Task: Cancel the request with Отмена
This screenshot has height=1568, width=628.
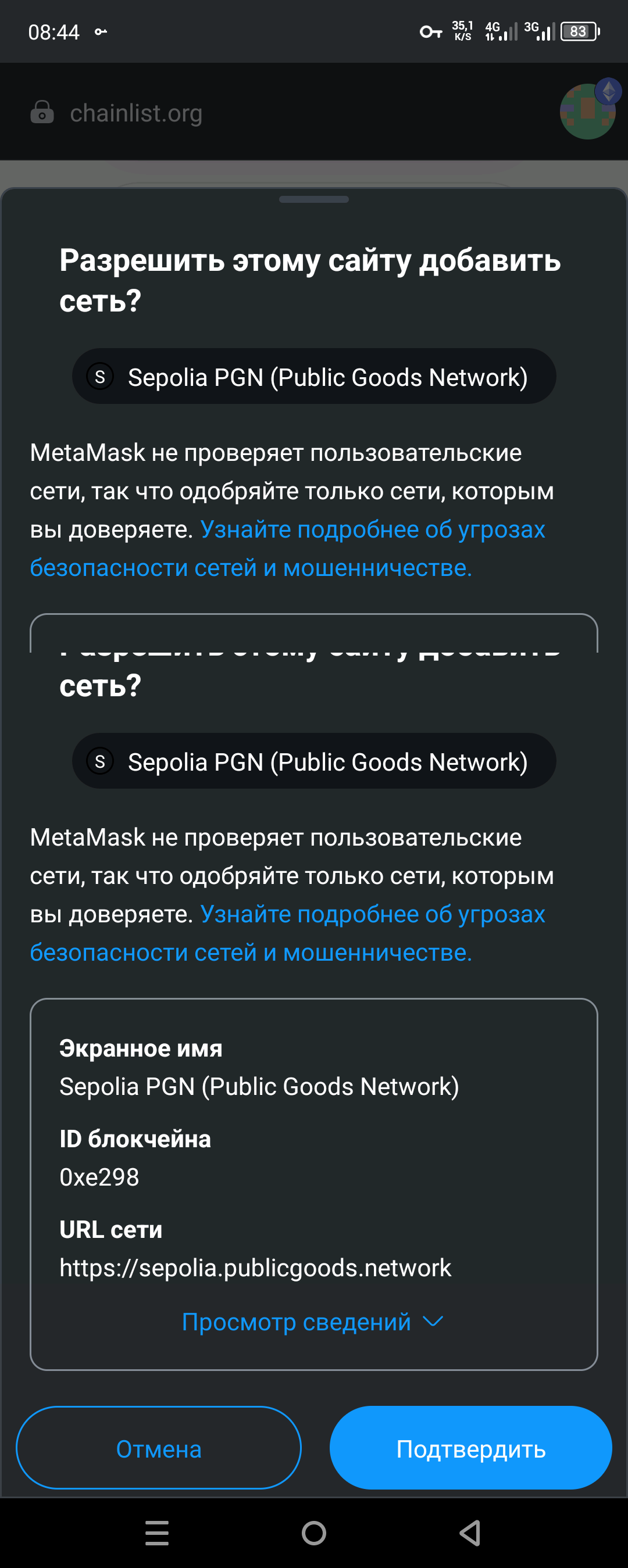Action: [158, 1449]
